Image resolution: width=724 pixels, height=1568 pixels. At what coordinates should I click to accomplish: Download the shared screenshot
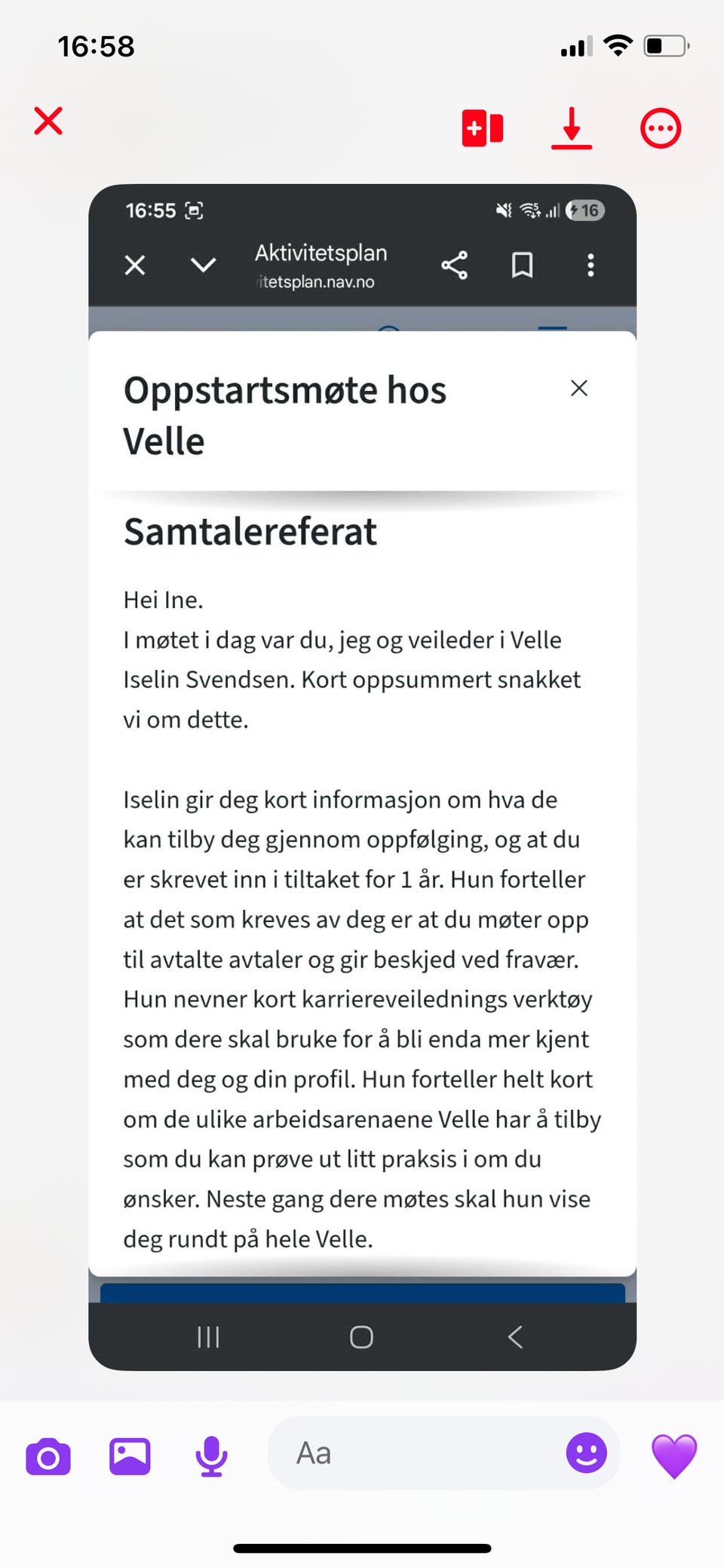[x=572, y=127]
